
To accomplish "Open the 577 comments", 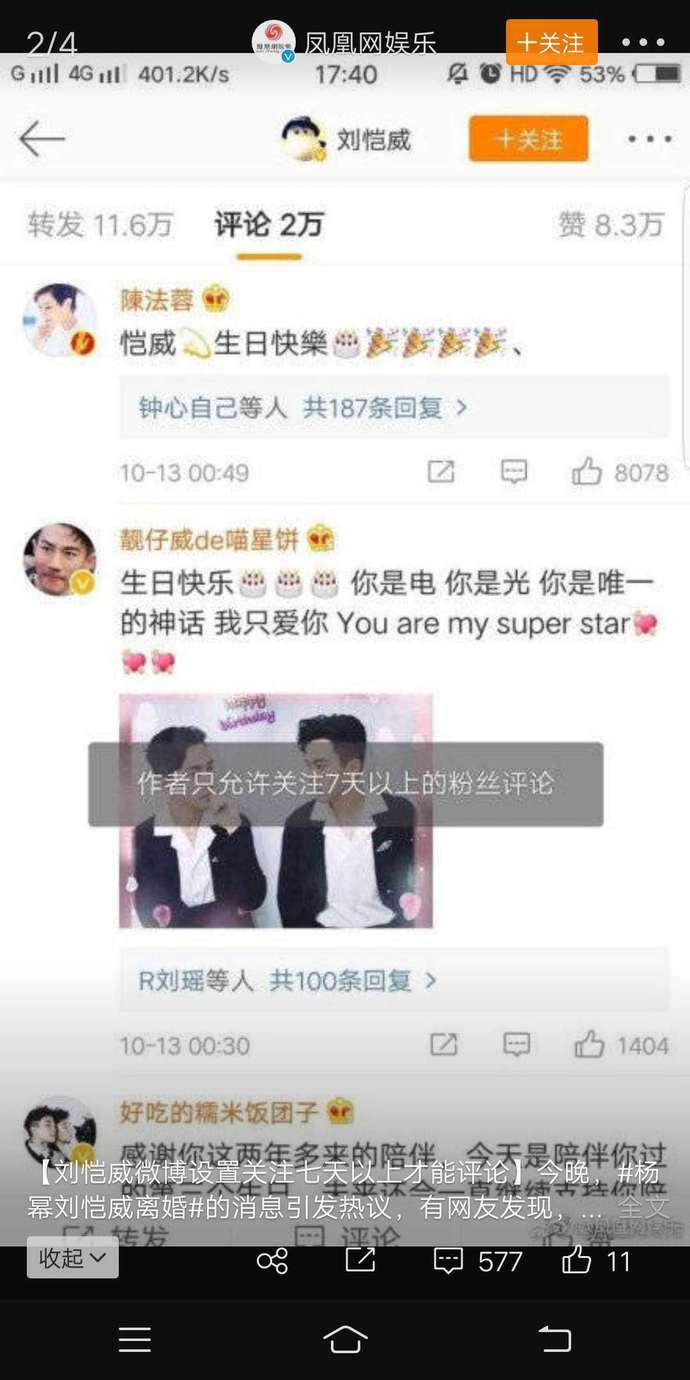I will 478,1260.
